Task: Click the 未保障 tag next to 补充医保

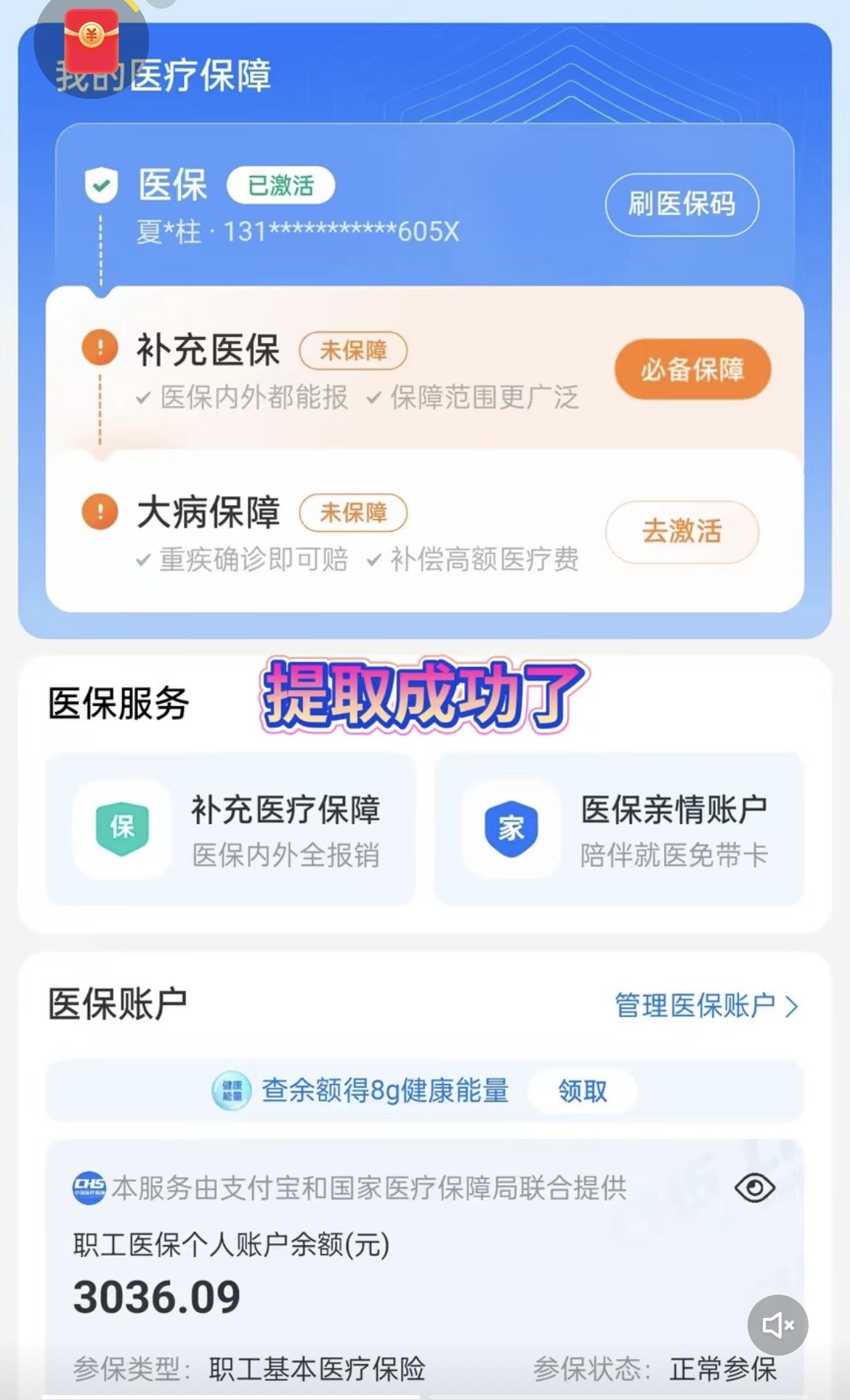Action: click(x=353, y=350)
